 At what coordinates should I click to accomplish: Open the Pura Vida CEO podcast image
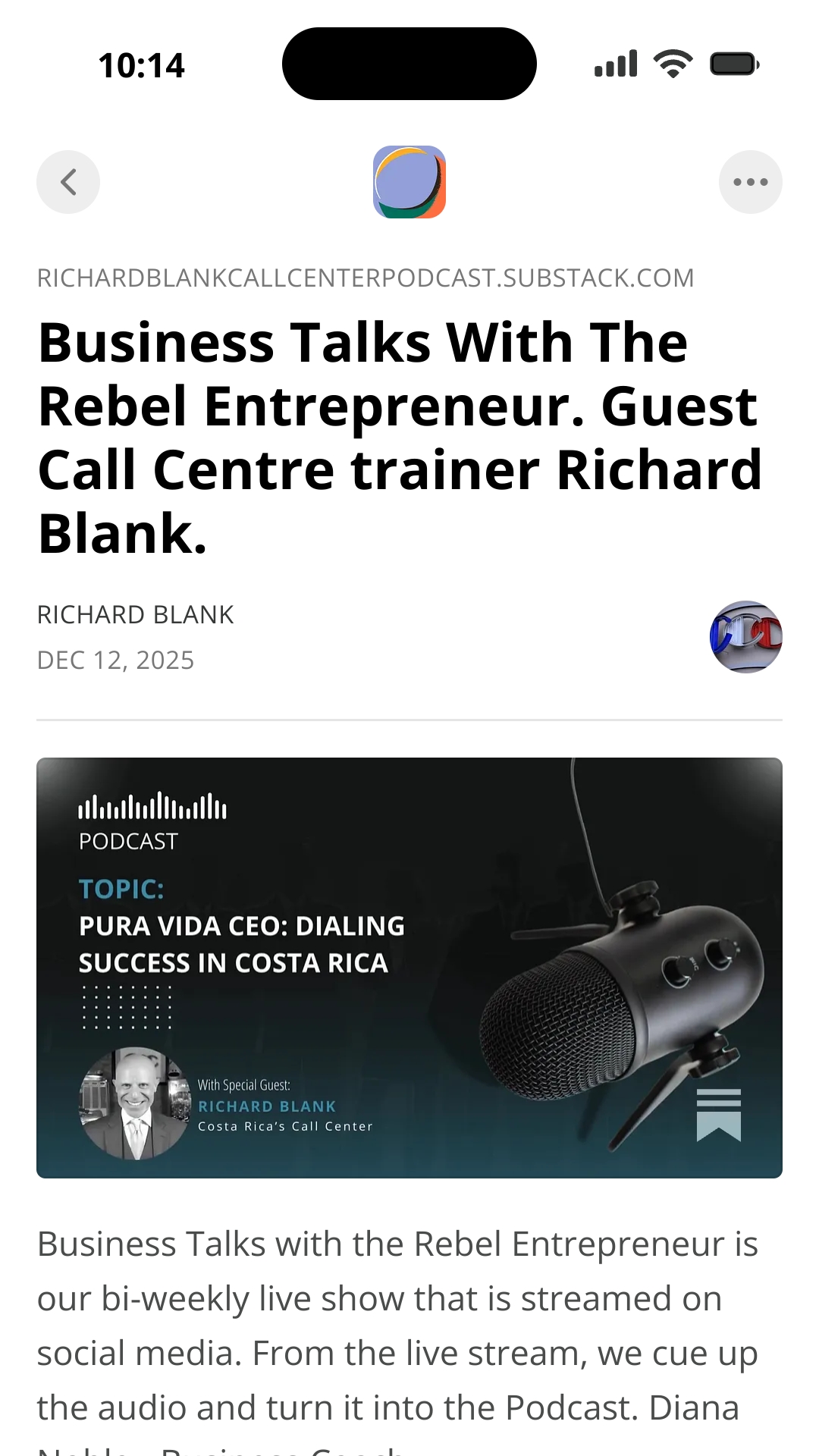pos(409,968)
